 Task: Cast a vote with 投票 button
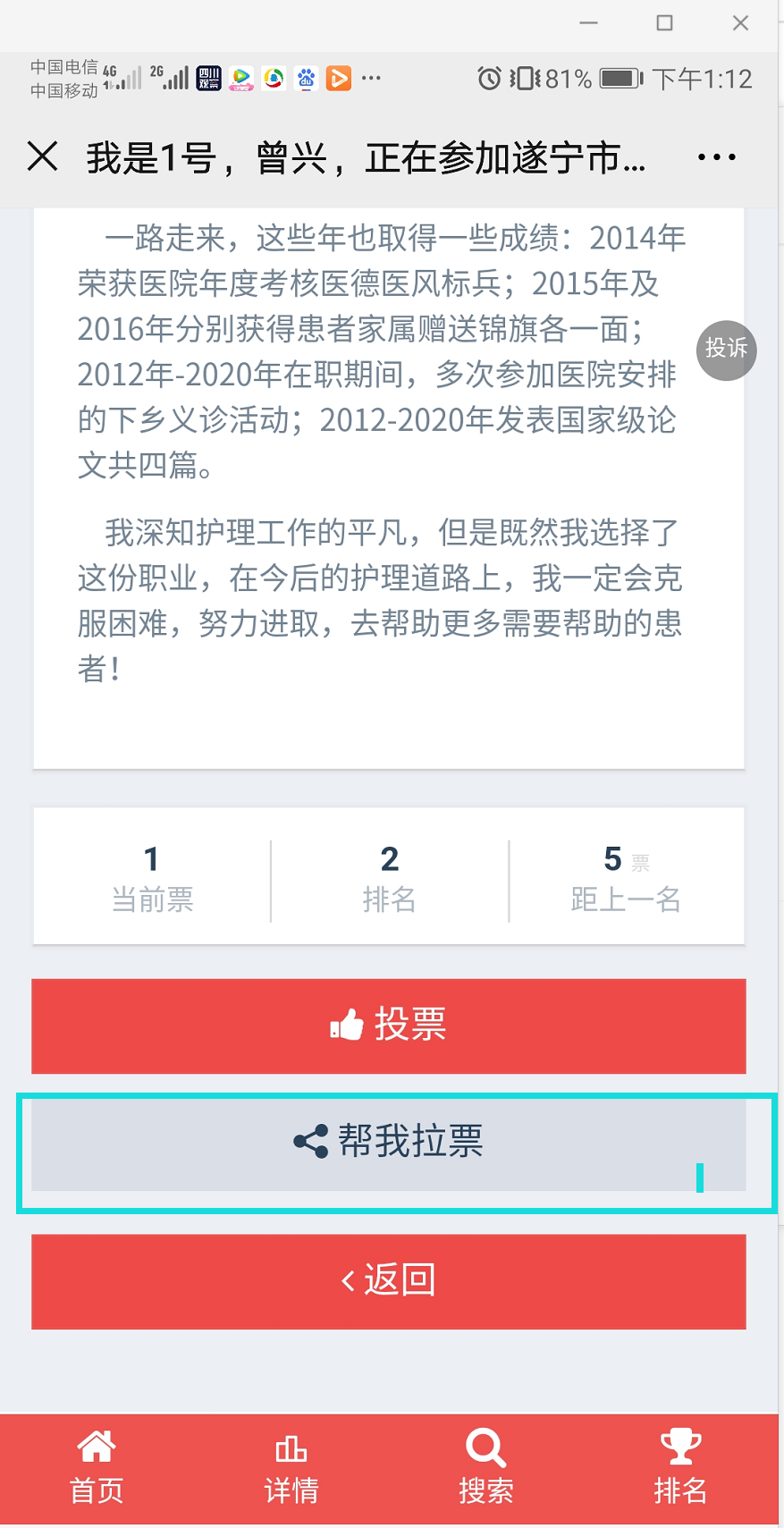(x=389, y=1026)
